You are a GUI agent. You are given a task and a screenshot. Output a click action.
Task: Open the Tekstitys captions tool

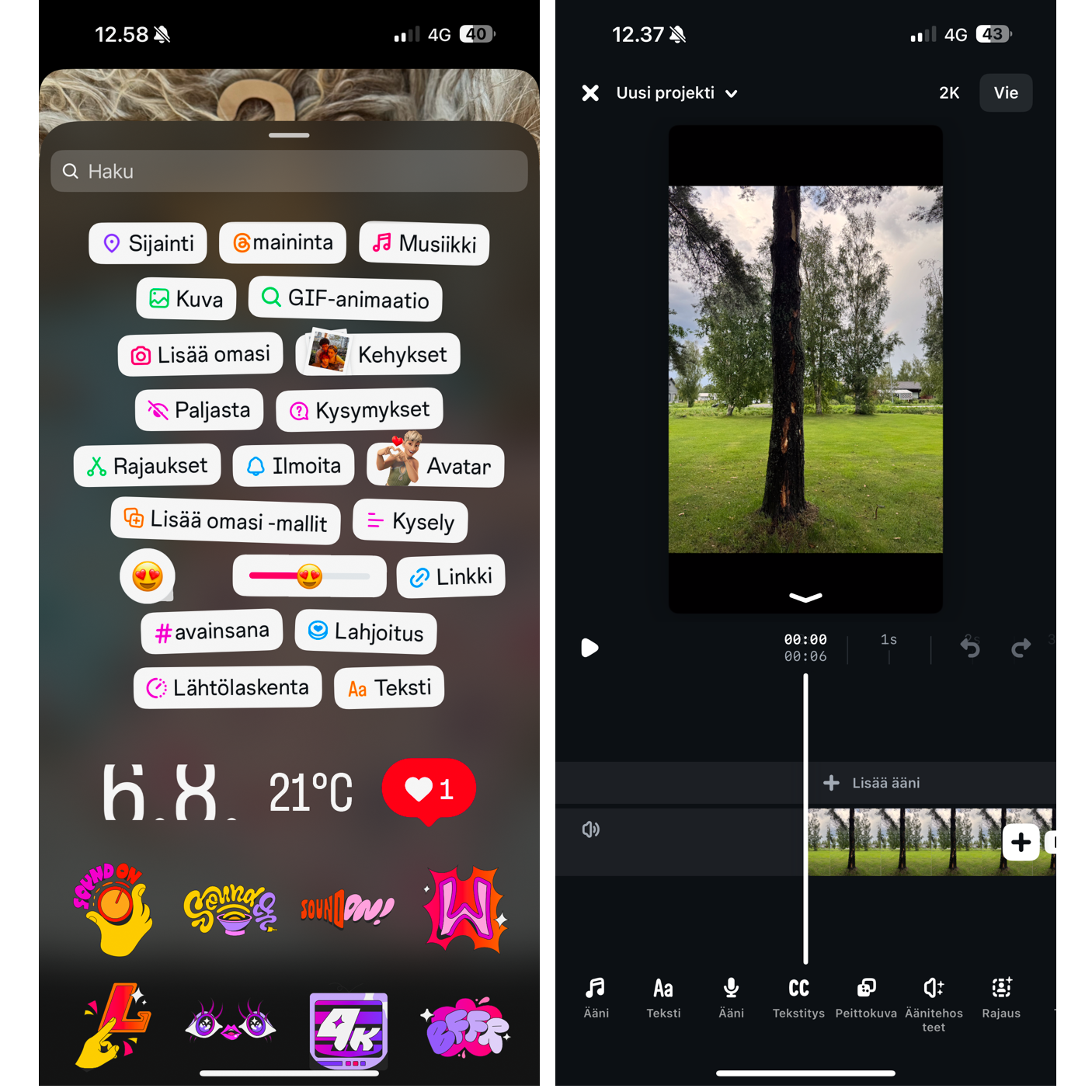[x=798, y=998]
